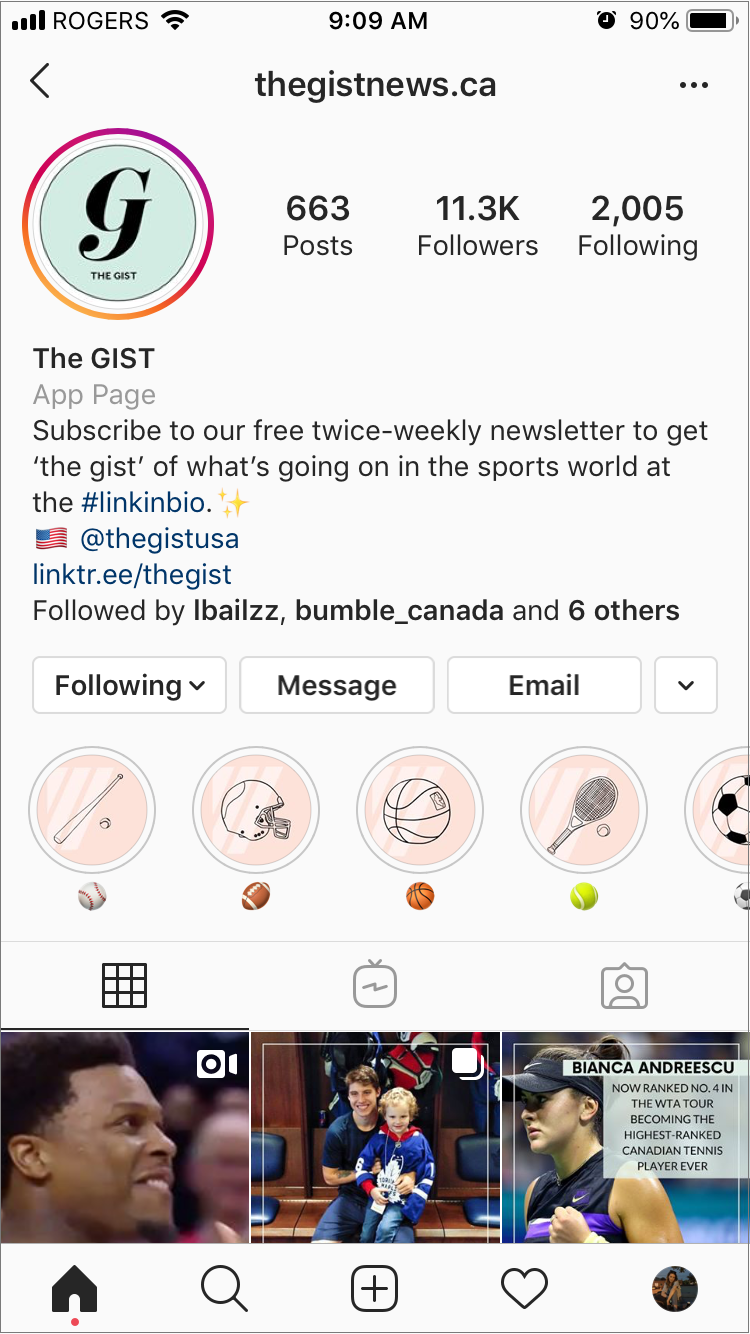Open the linktr.ee/thegist link
The width and height of the screenshot is (750, 1334).
click(132, 575)
